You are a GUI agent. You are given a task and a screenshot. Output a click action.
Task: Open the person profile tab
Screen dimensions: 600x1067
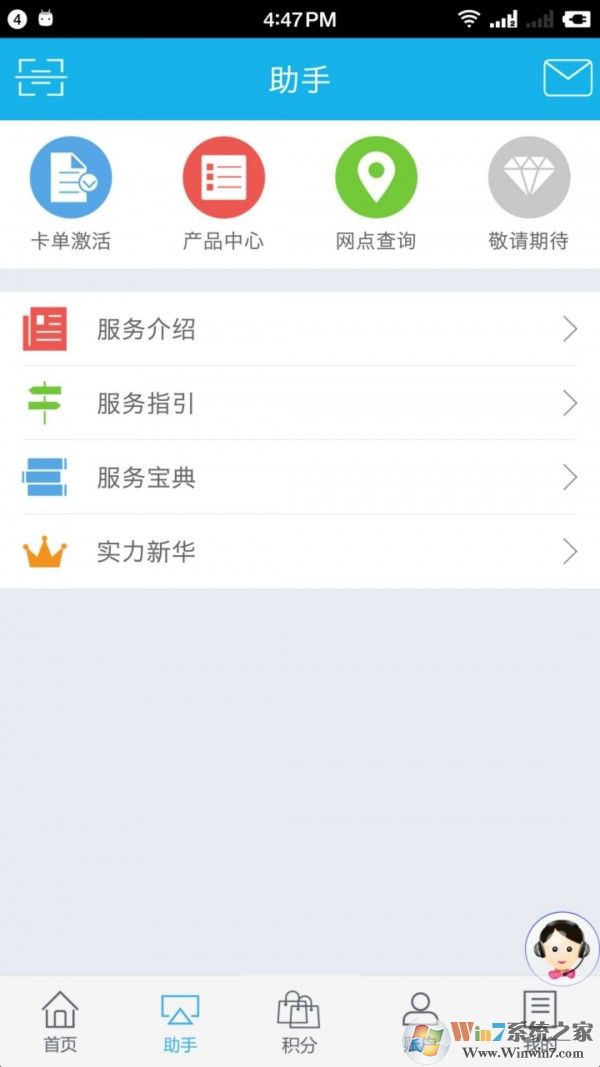pyautogui.click(x=420, y=1012)
